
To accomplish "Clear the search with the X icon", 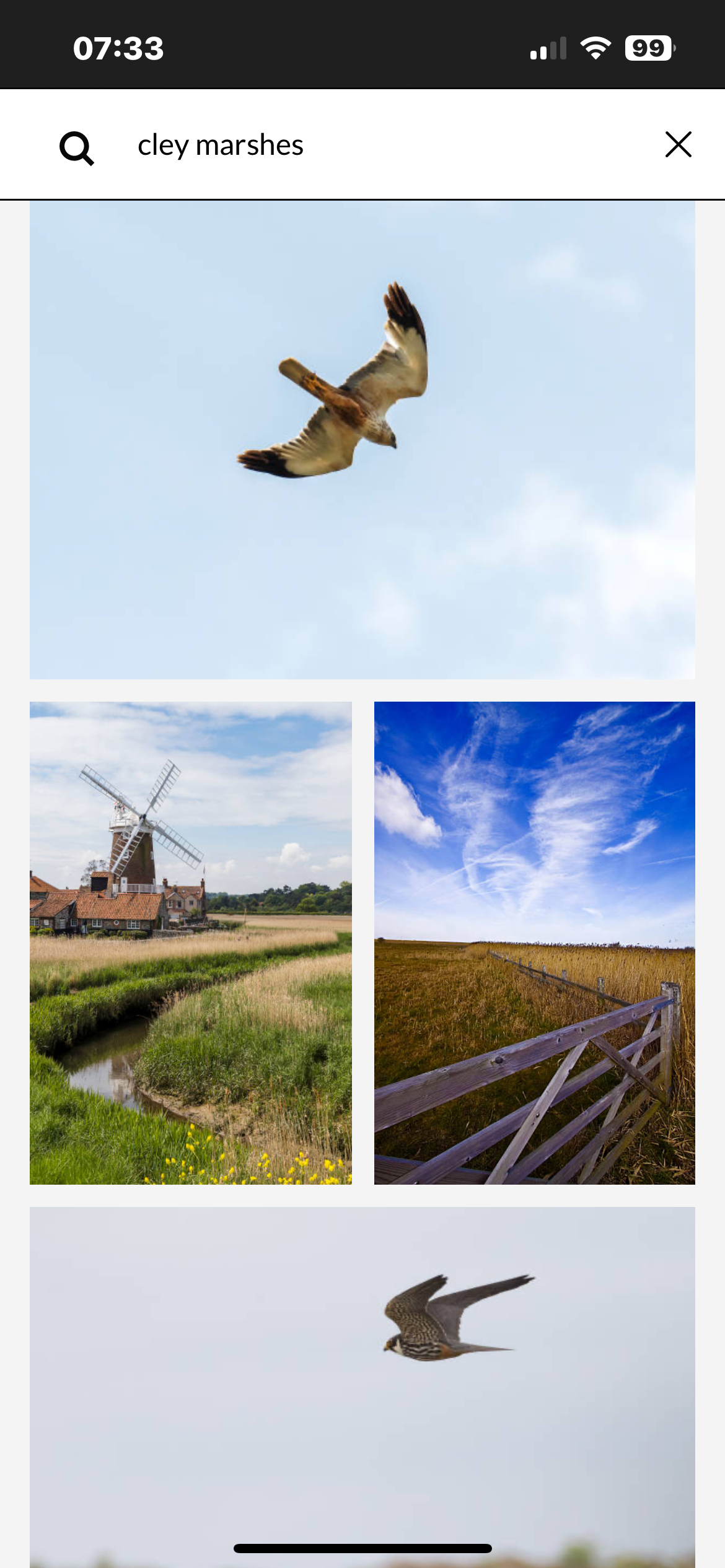I will tap(678, 145).
